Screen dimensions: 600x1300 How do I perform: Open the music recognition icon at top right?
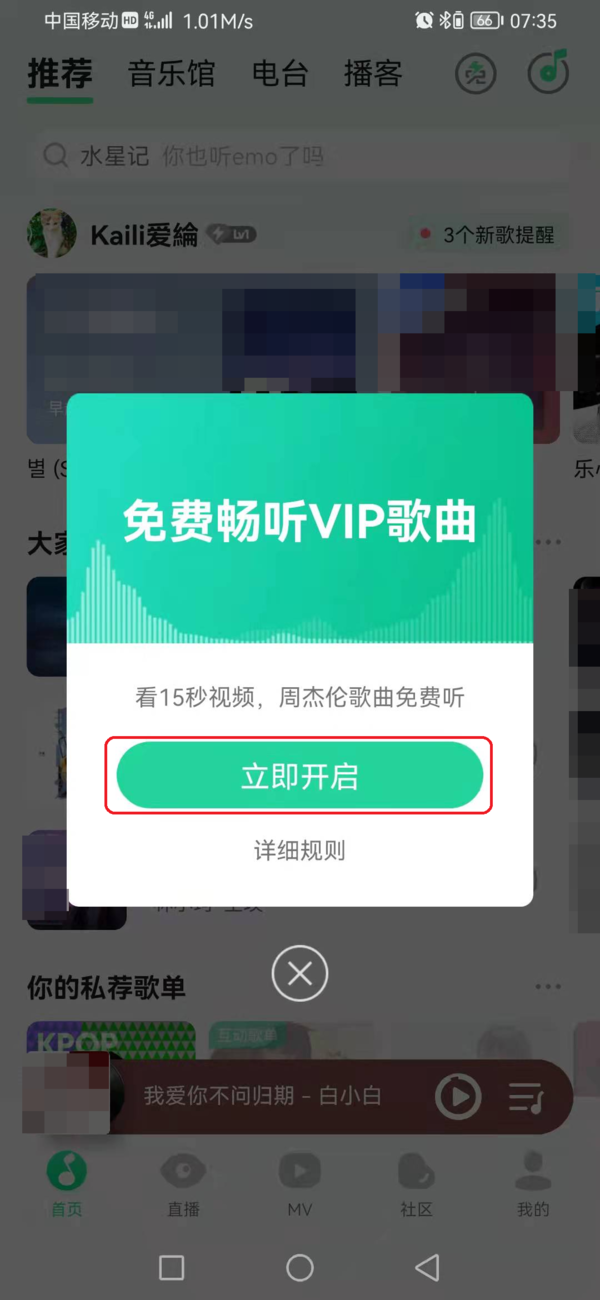tap(548, 73)
